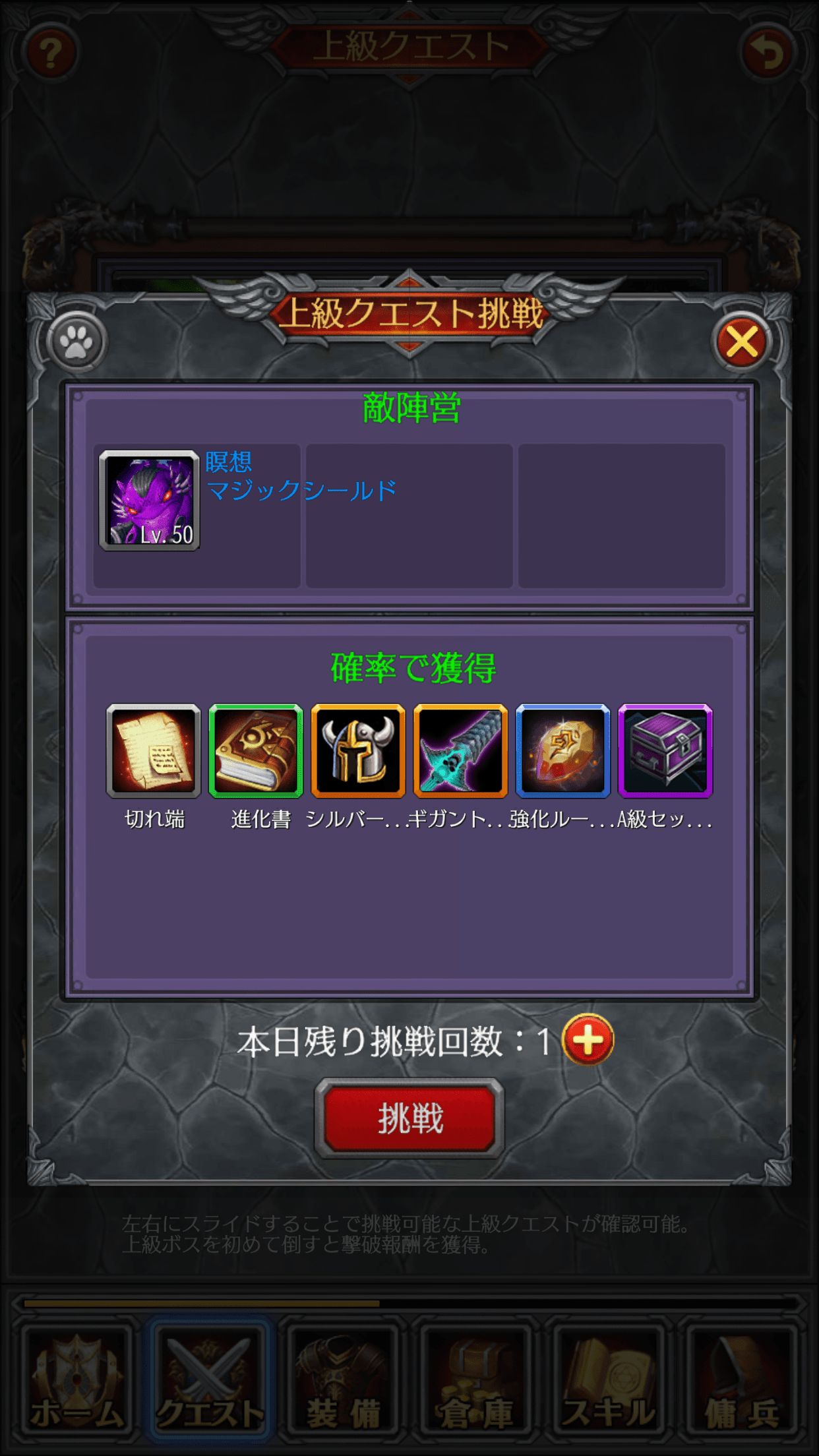The height and width of the screenshot is (1456, 819).
Task: View the Lv. 50 enemy portrait
Action: [150, 501]
